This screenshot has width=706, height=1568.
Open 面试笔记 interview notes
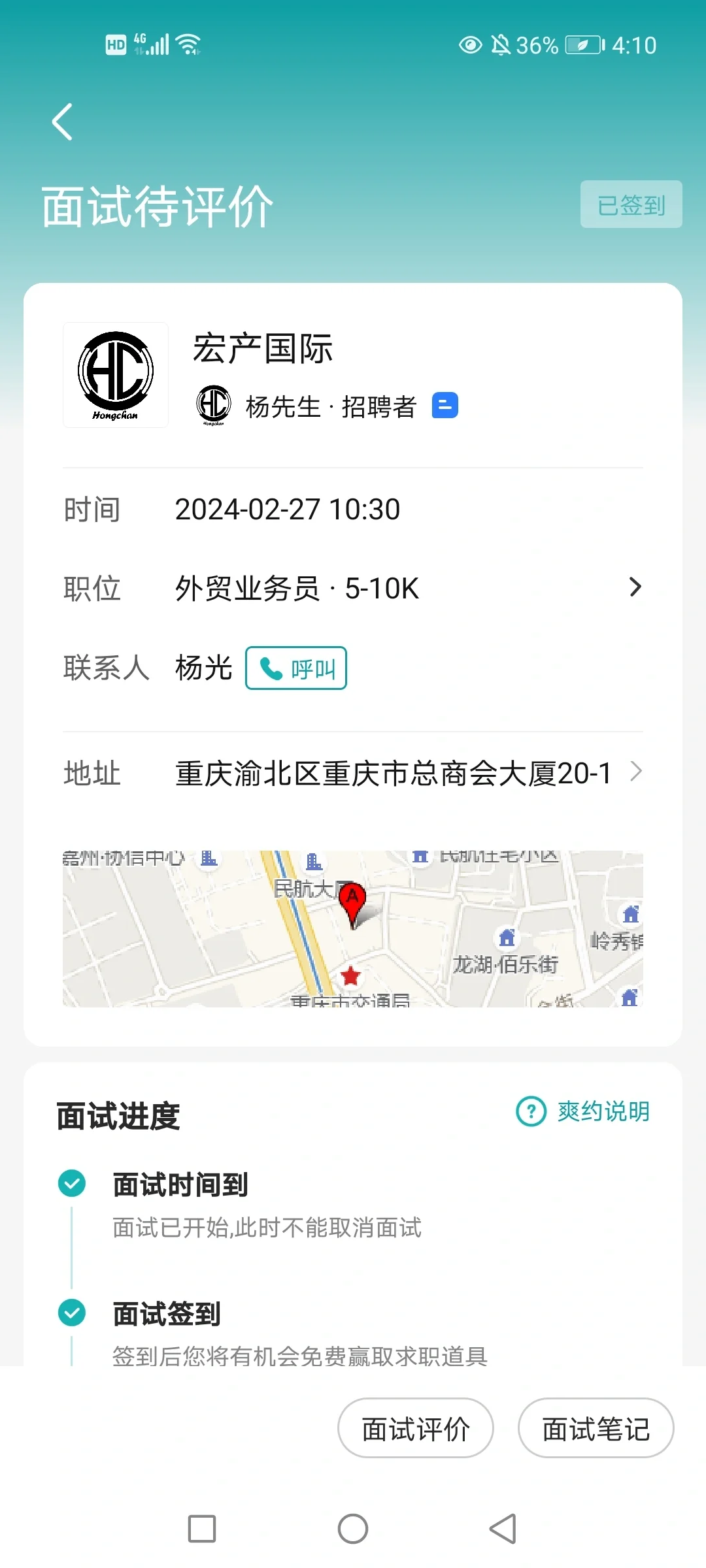tap(596, 1428)
